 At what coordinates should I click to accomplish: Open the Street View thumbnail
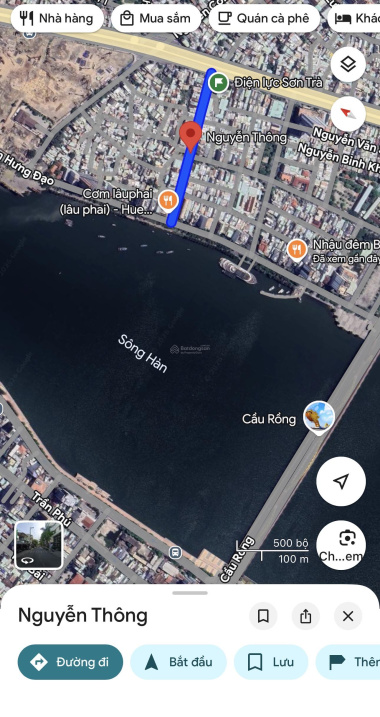tap(39, 545)
